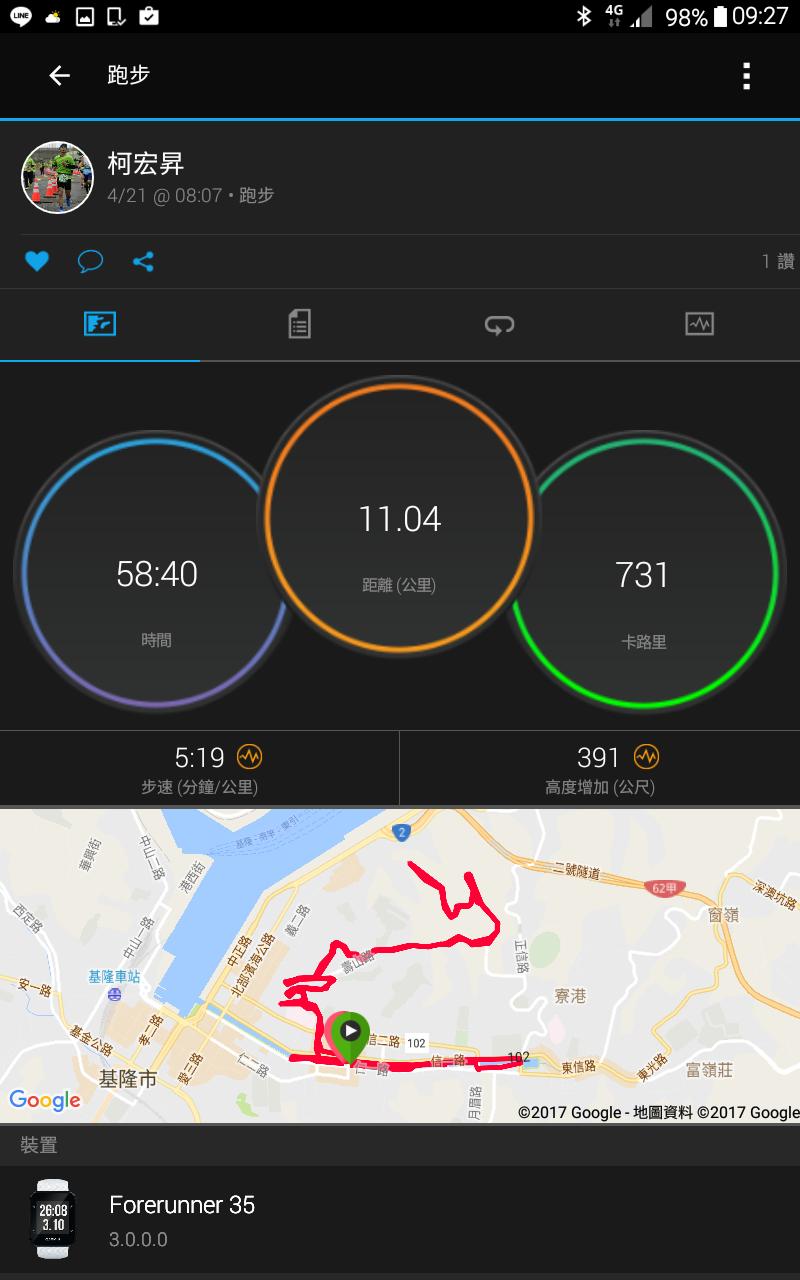Switch to the stats details tab

[299, 324]
